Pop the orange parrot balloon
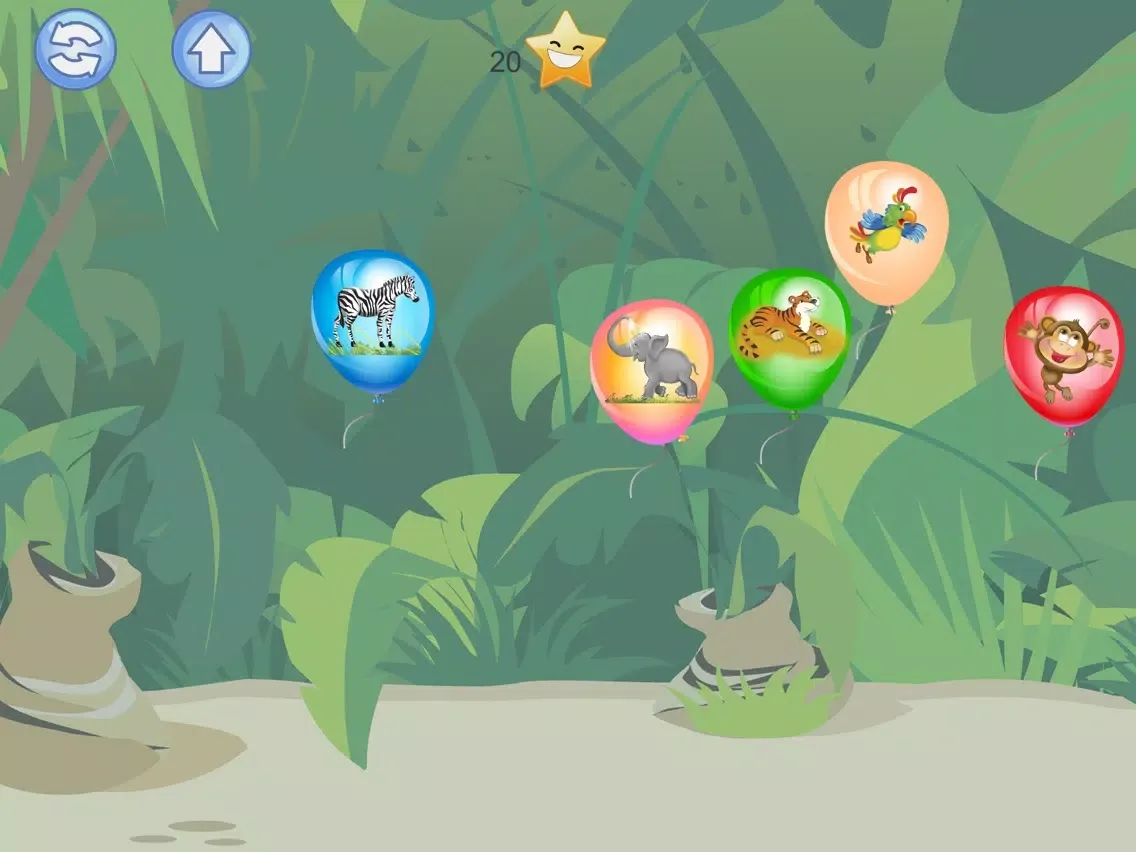The image size is (1136, 852). point(887,233)
